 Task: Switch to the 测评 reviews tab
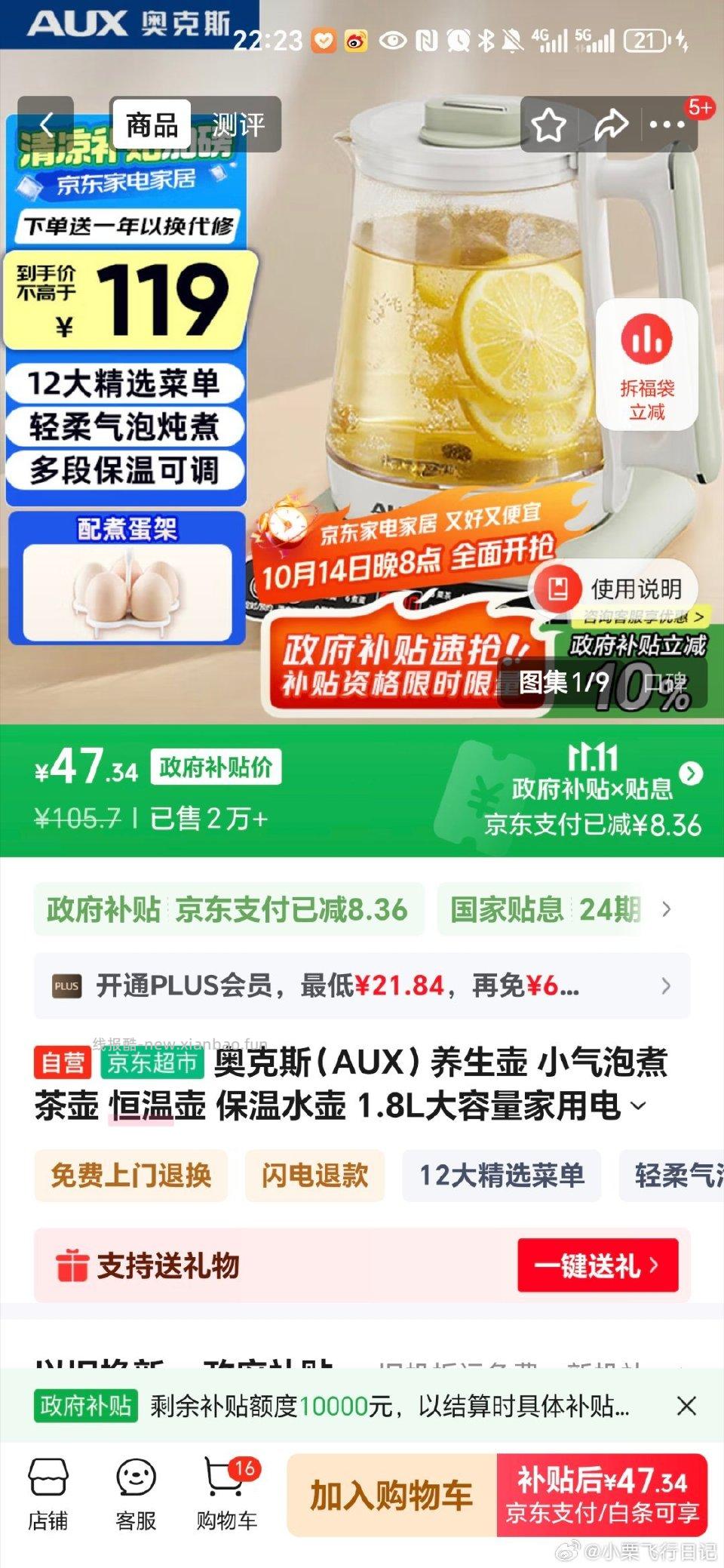click(241, 125)
